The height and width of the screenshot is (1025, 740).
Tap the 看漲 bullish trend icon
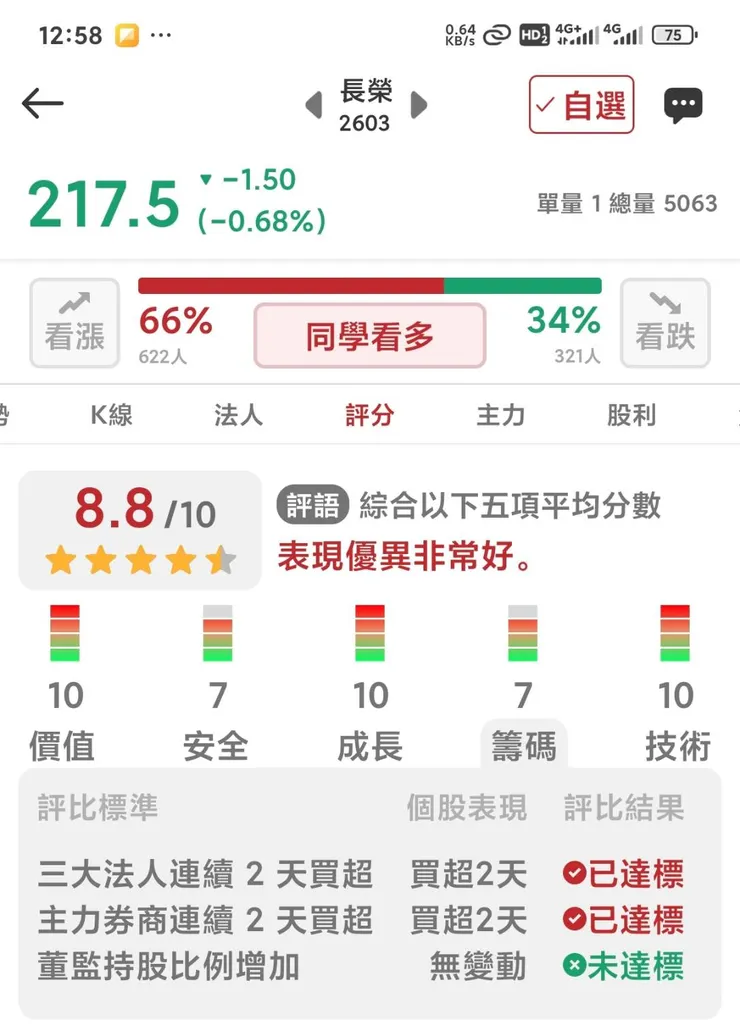[74, 322]
